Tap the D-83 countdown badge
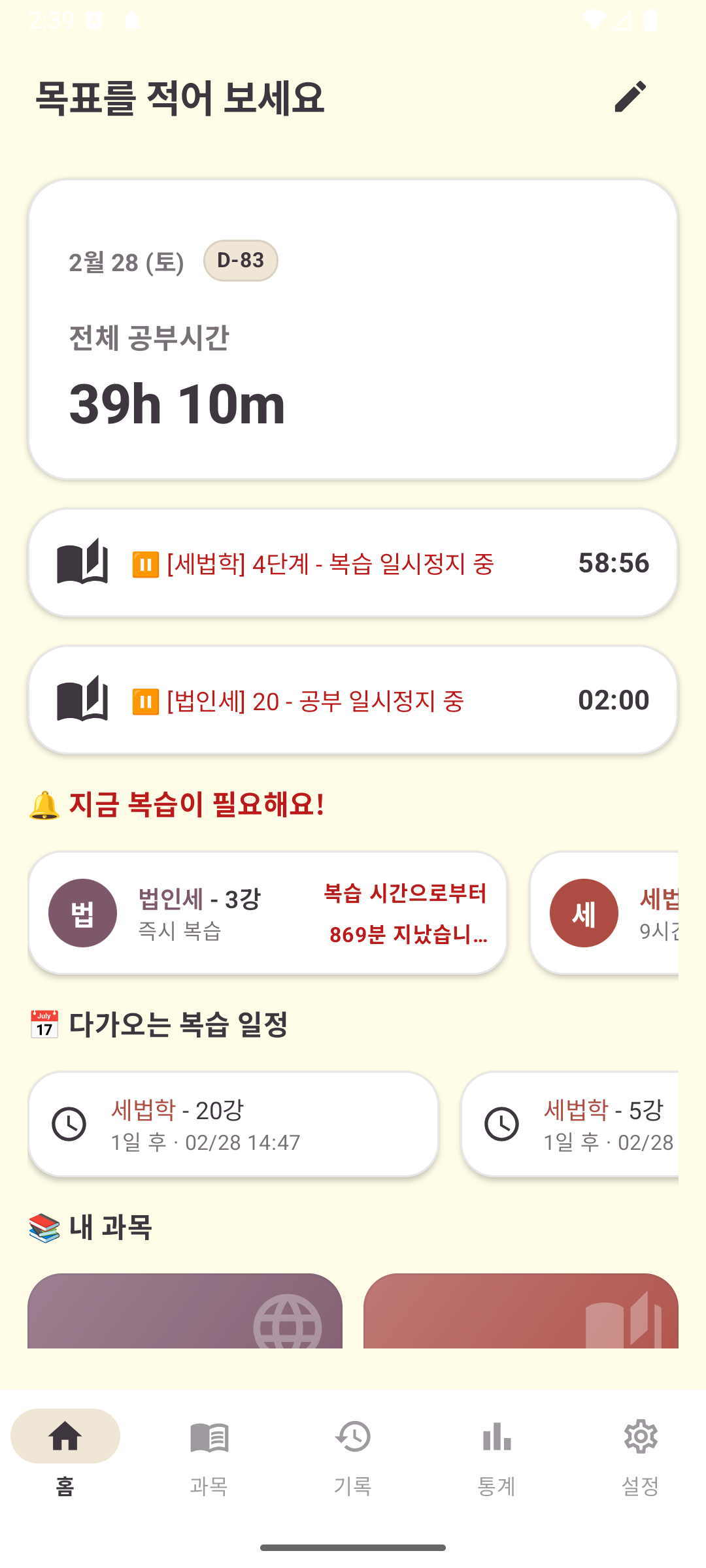 (x=240, y=260)
